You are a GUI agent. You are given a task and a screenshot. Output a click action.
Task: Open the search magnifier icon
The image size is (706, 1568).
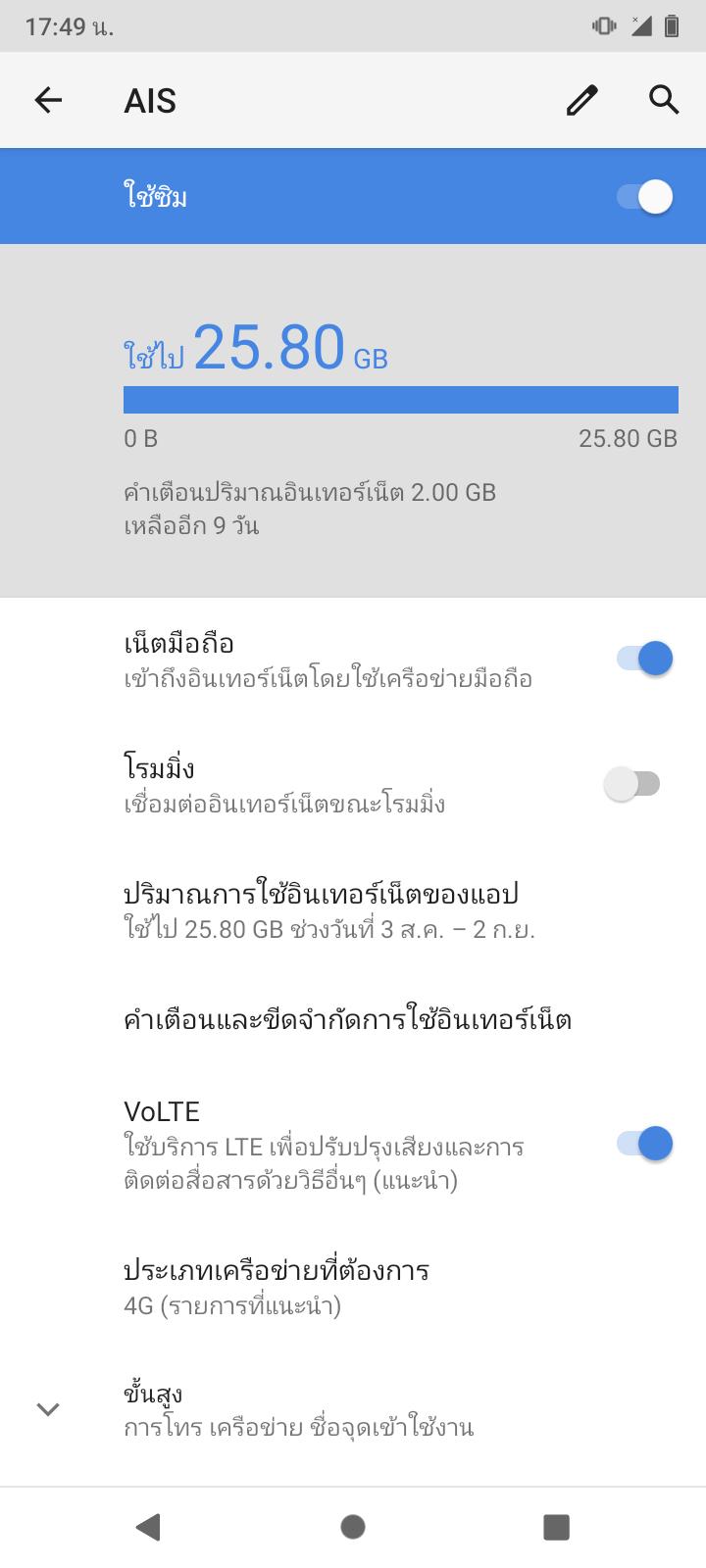coord(664,100)
